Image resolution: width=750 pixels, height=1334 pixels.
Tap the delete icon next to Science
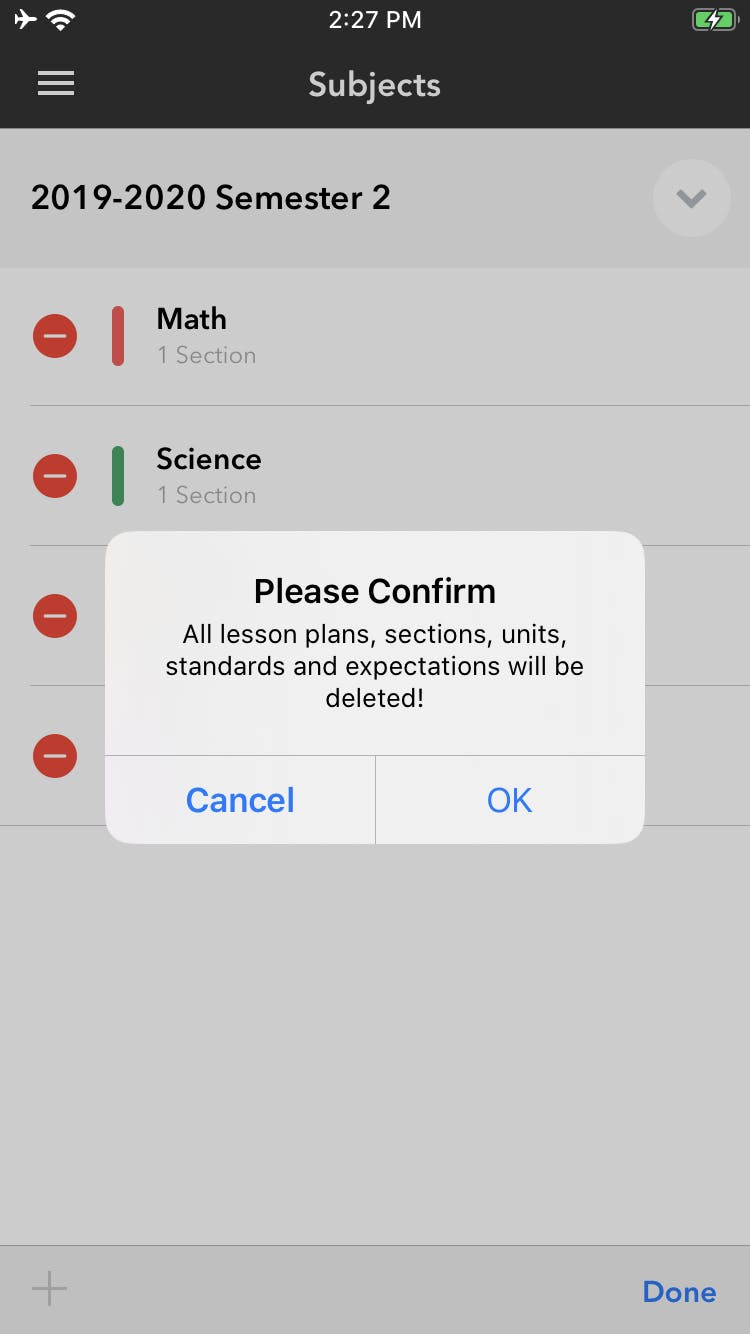click(55, 476)
